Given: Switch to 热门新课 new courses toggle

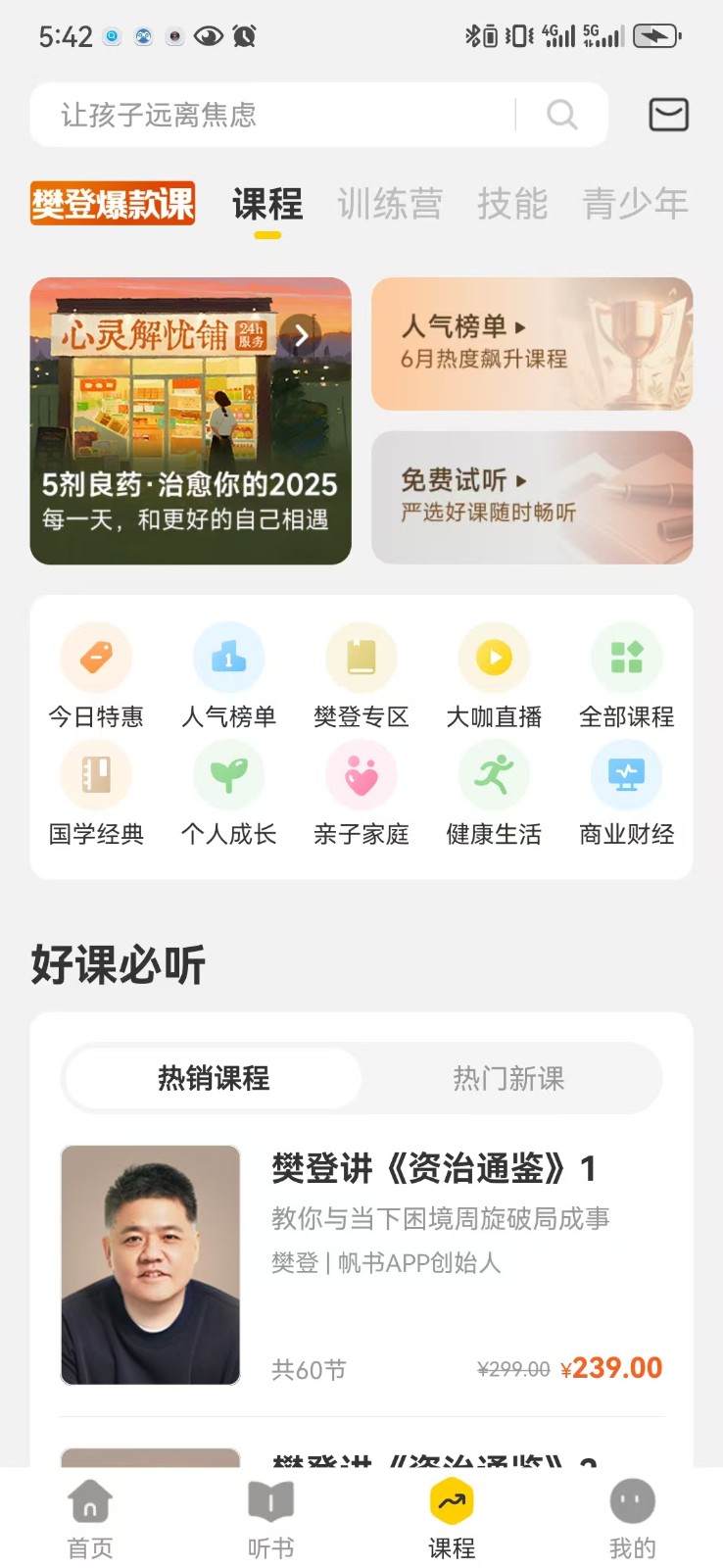Looking at the screenshot, I should (x=507, y=1078).
